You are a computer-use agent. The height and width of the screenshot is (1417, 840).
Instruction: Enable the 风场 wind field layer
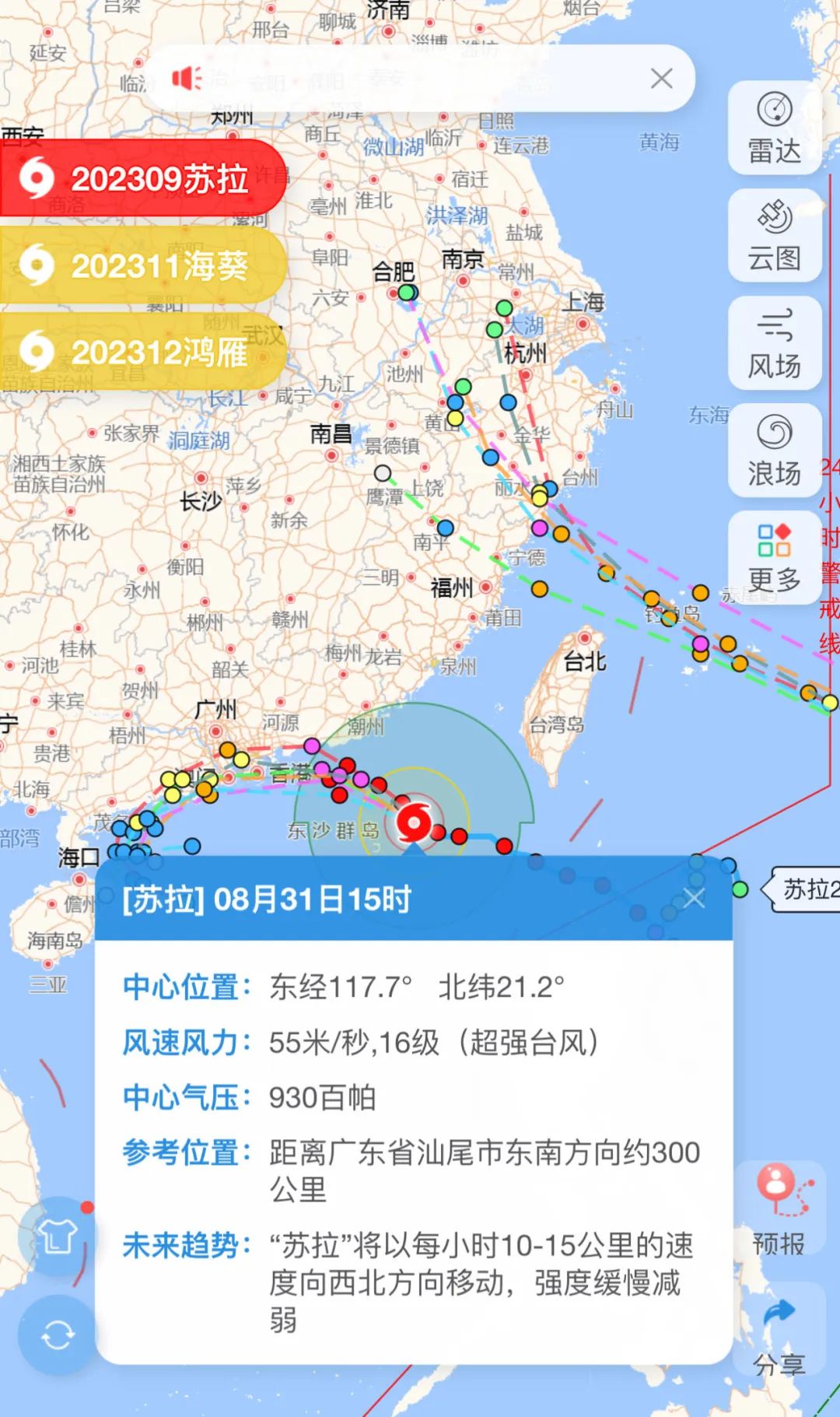[x=775, y=343]
